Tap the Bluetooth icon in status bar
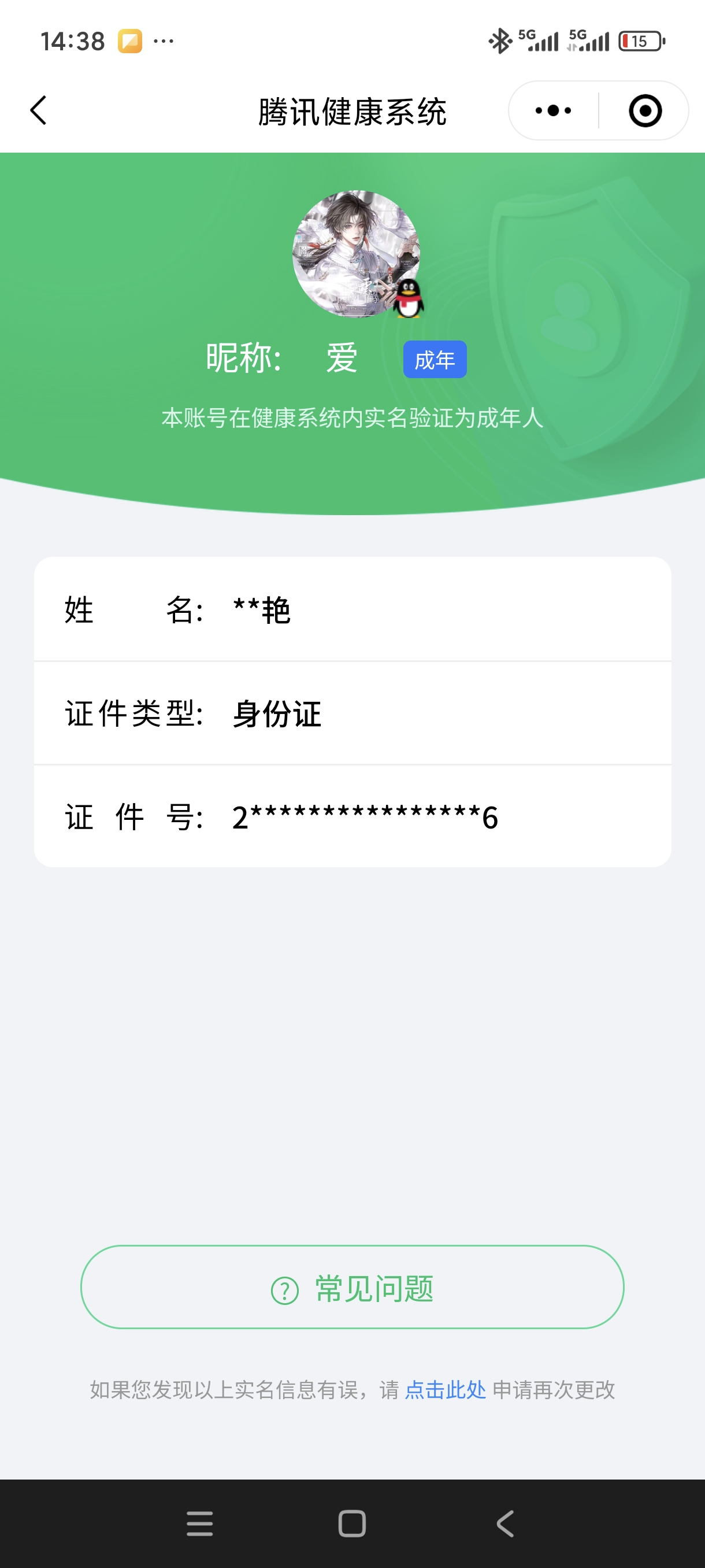 (499, 40)
